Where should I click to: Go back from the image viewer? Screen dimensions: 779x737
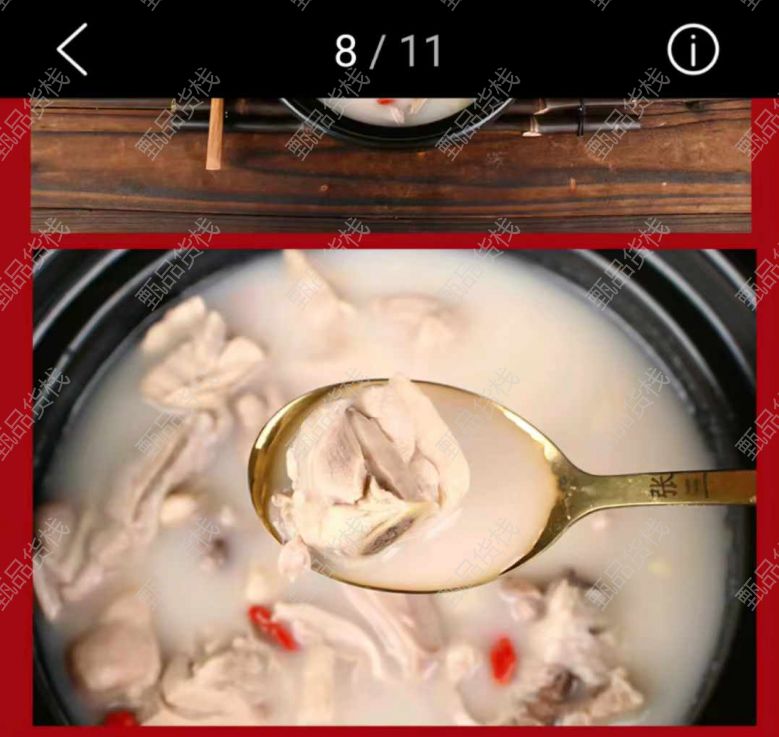point(72,50)
